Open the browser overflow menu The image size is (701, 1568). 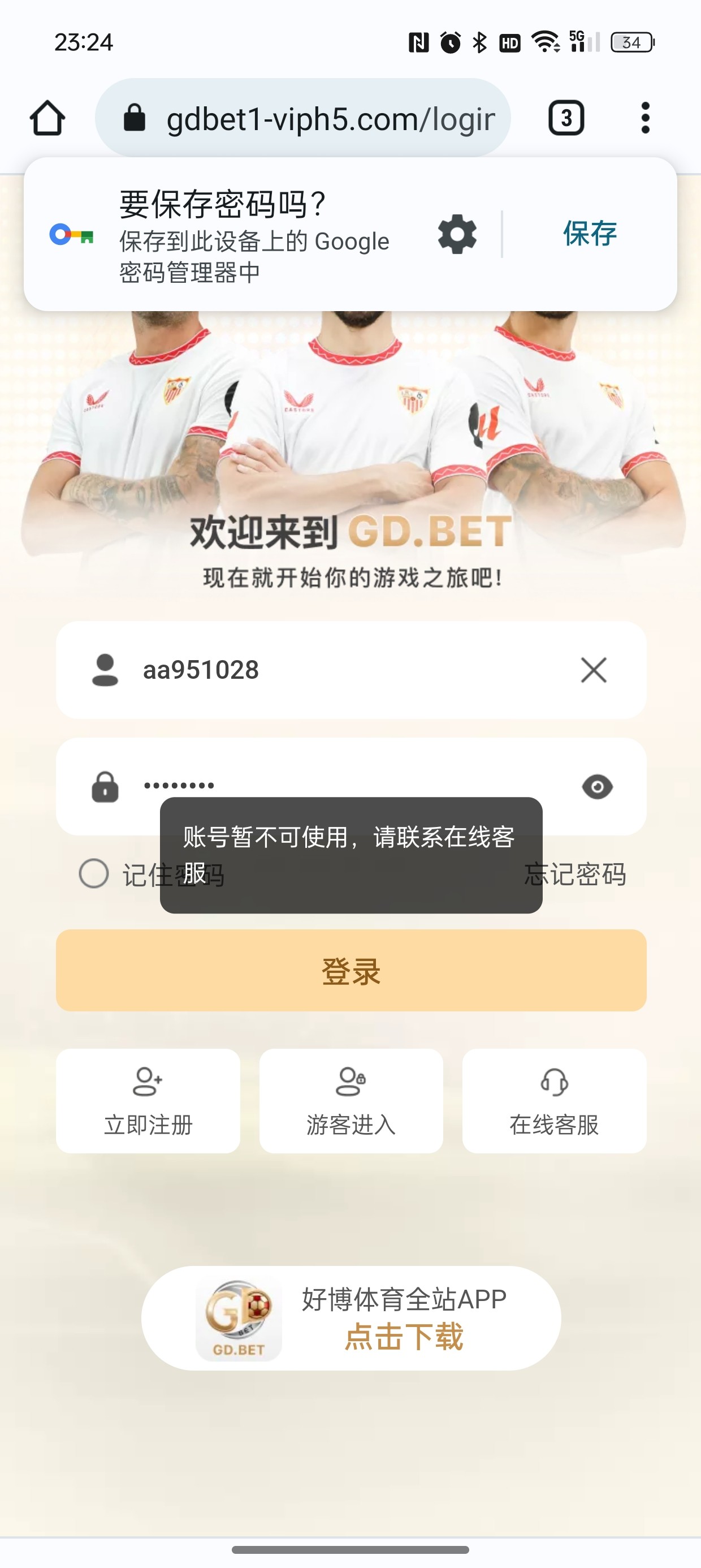pos(646,117)
